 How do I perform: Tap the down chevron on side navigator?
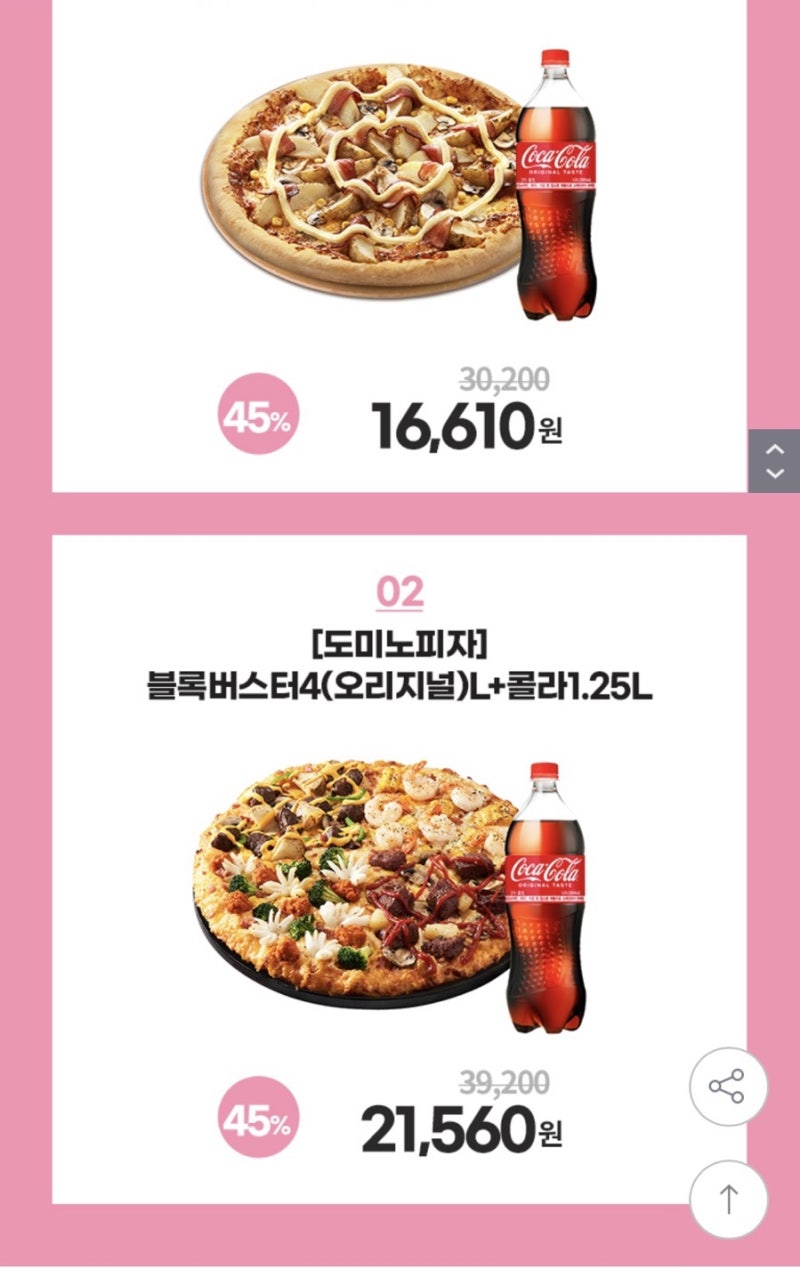[774, 473]
